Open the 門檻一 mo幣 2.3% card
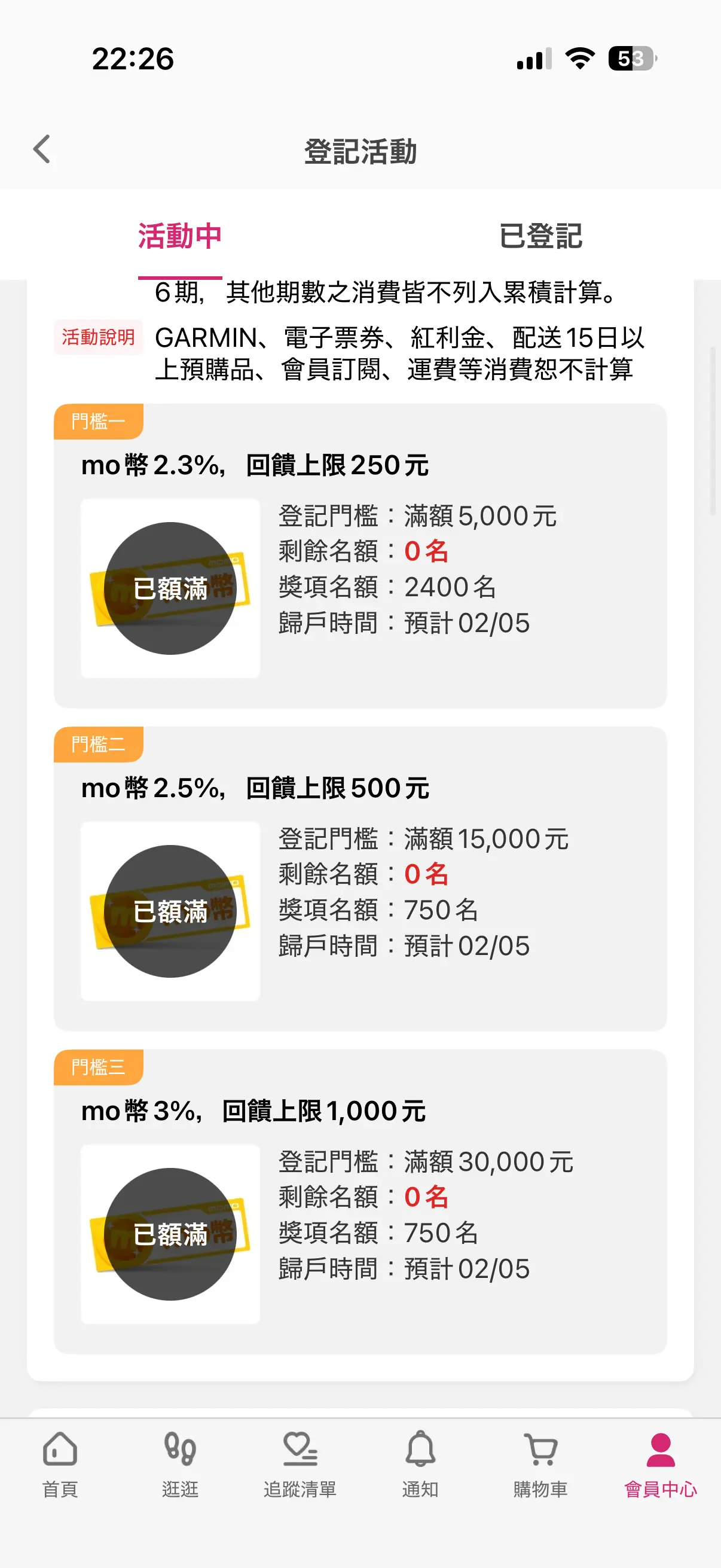The width and height of the screenshot is (721, 1568). [x=360, y=555]
